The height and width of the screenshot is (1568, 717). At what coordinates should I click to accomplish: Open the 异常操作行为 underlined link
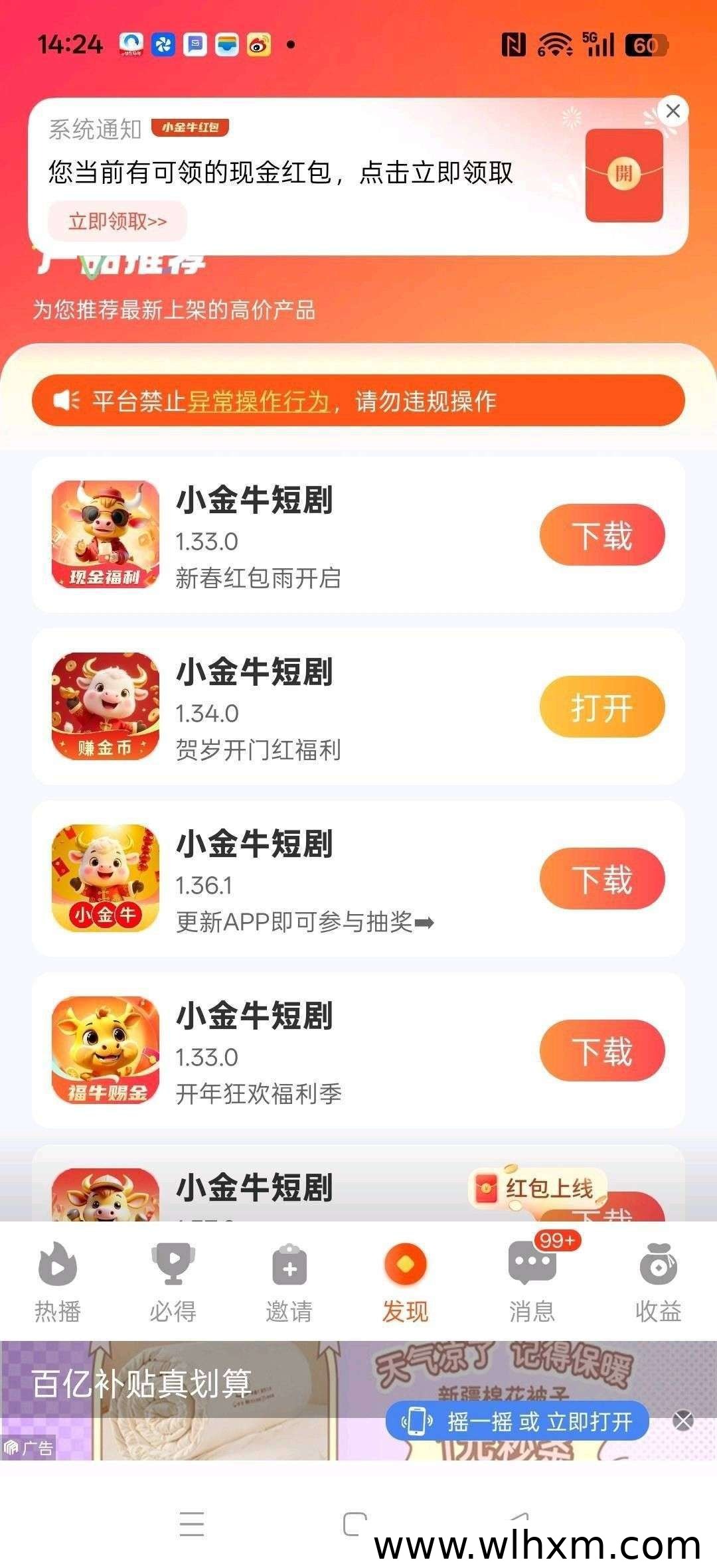coord(259,401)
